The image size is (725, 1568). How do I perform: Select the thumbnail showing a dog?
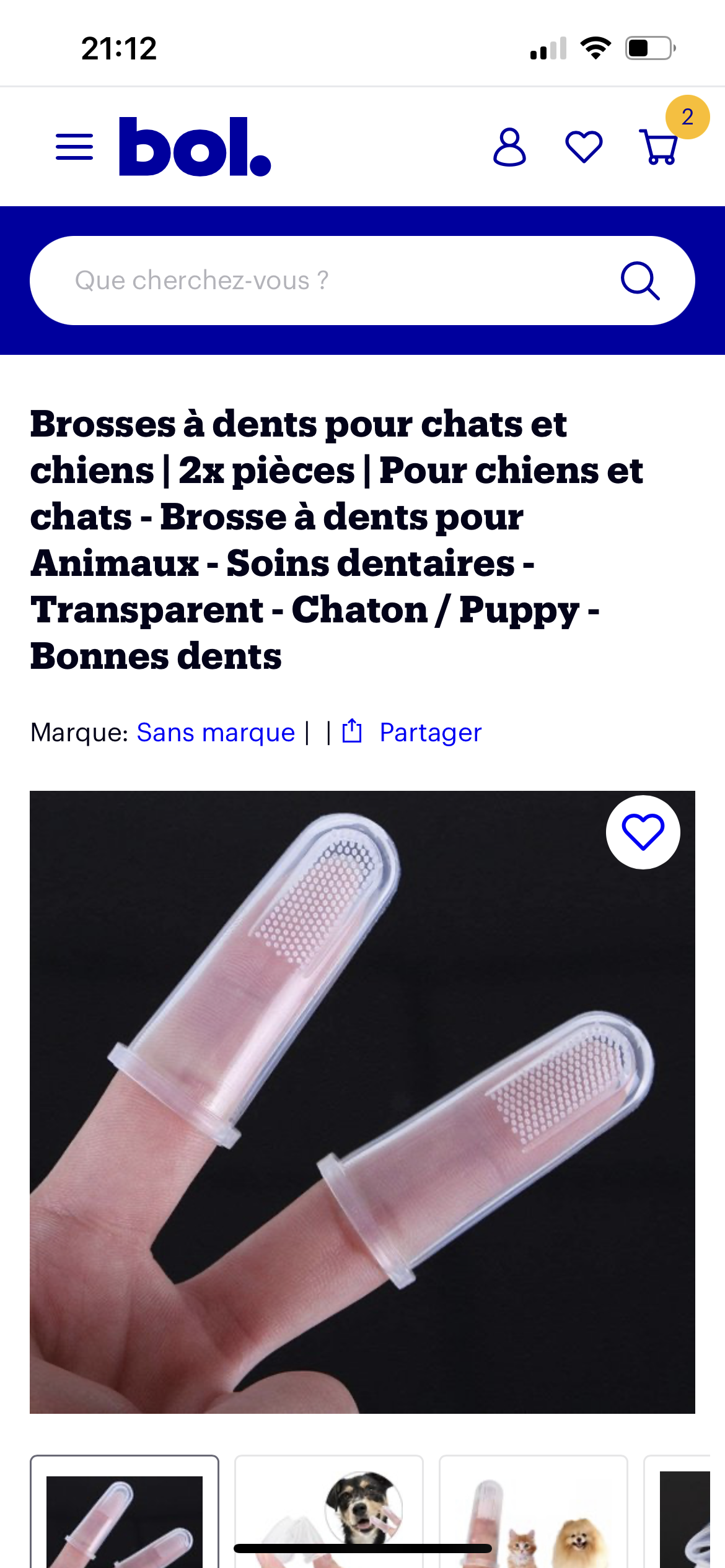pos(329,1514)
